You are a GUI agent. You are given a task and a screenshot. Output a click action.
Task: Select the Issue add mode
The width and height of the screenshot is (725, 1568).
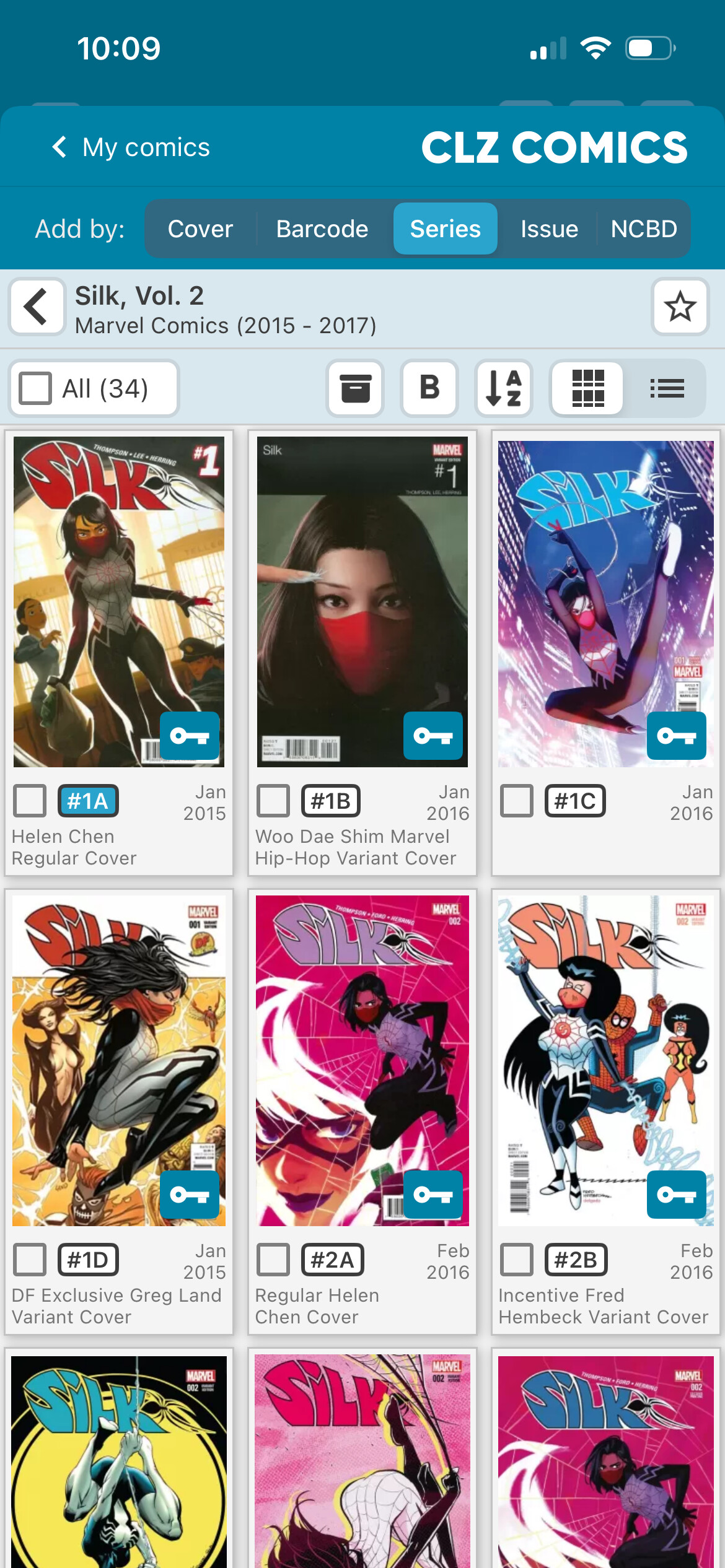549,229
